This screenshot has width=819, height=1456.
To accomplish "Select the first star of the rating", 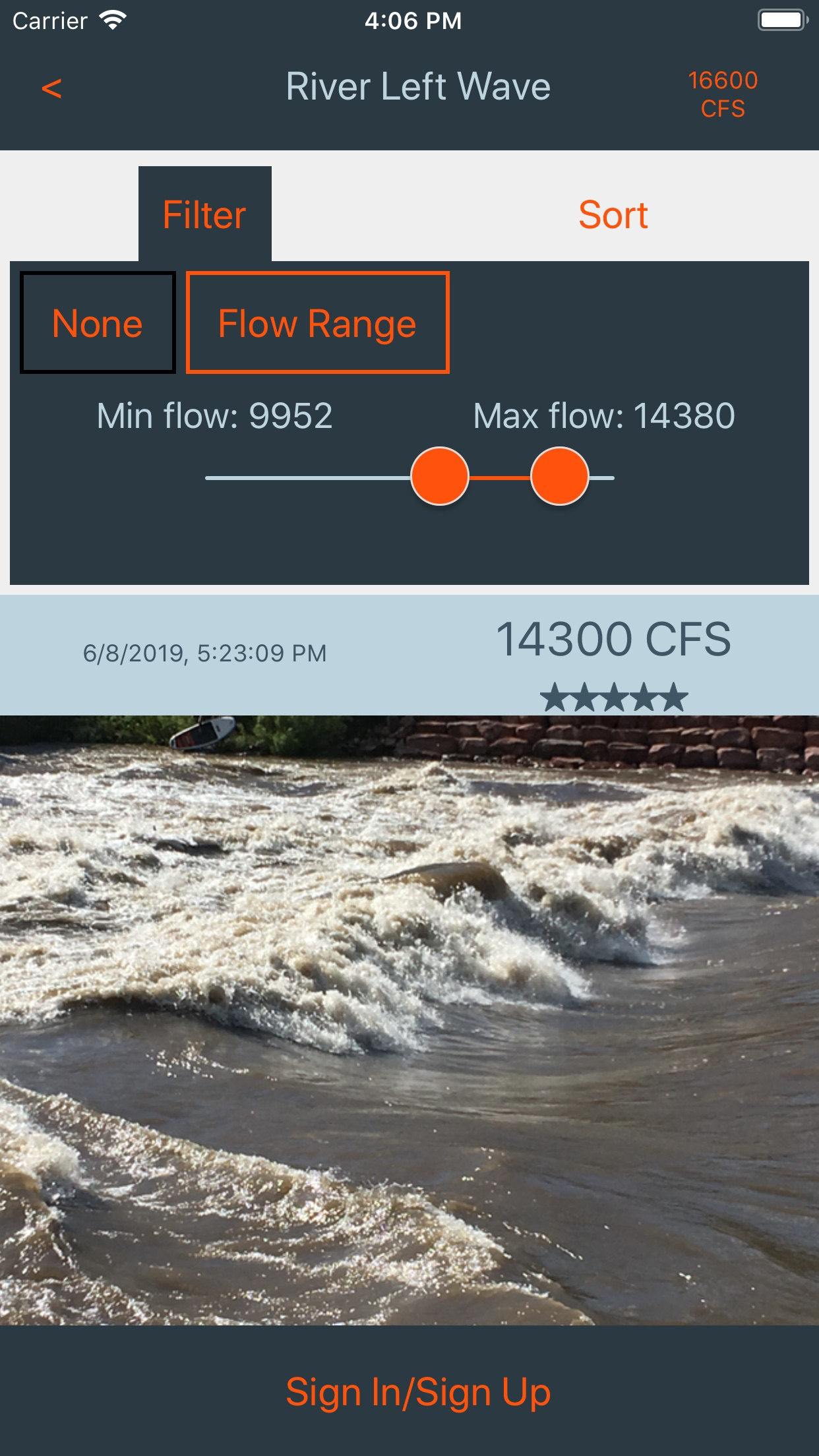I will (x=555, y=694).
